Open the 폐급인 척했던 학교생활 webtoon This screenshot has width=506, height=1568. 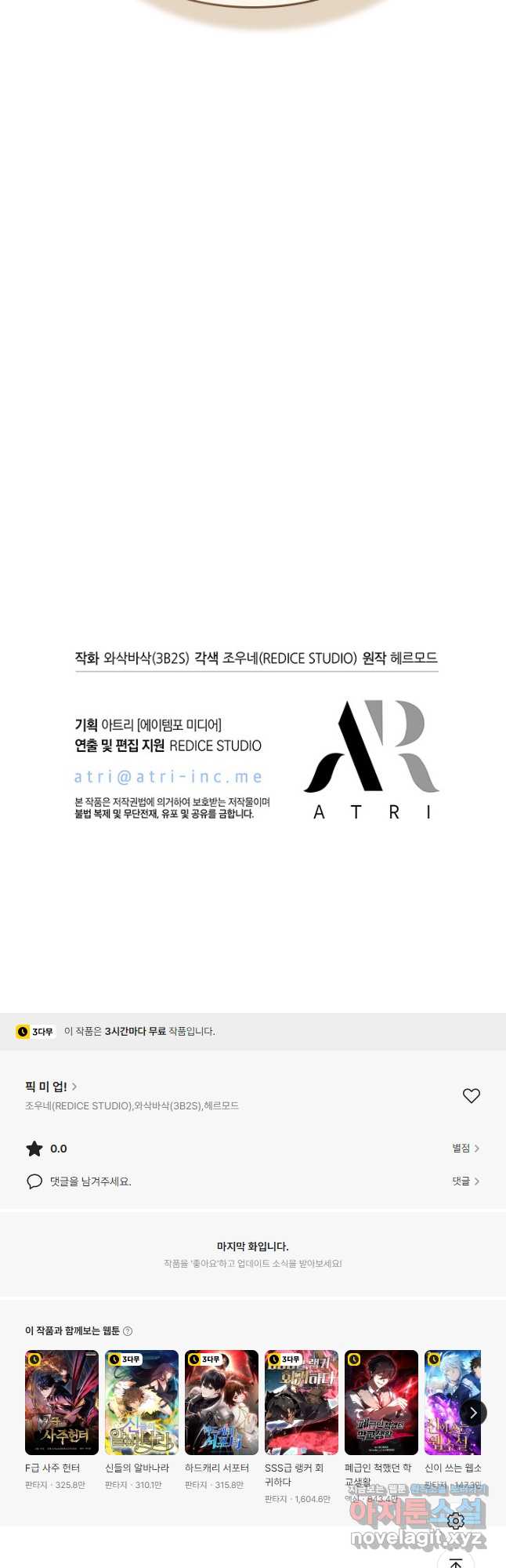pyautogui.click(x=381, y=1403)
